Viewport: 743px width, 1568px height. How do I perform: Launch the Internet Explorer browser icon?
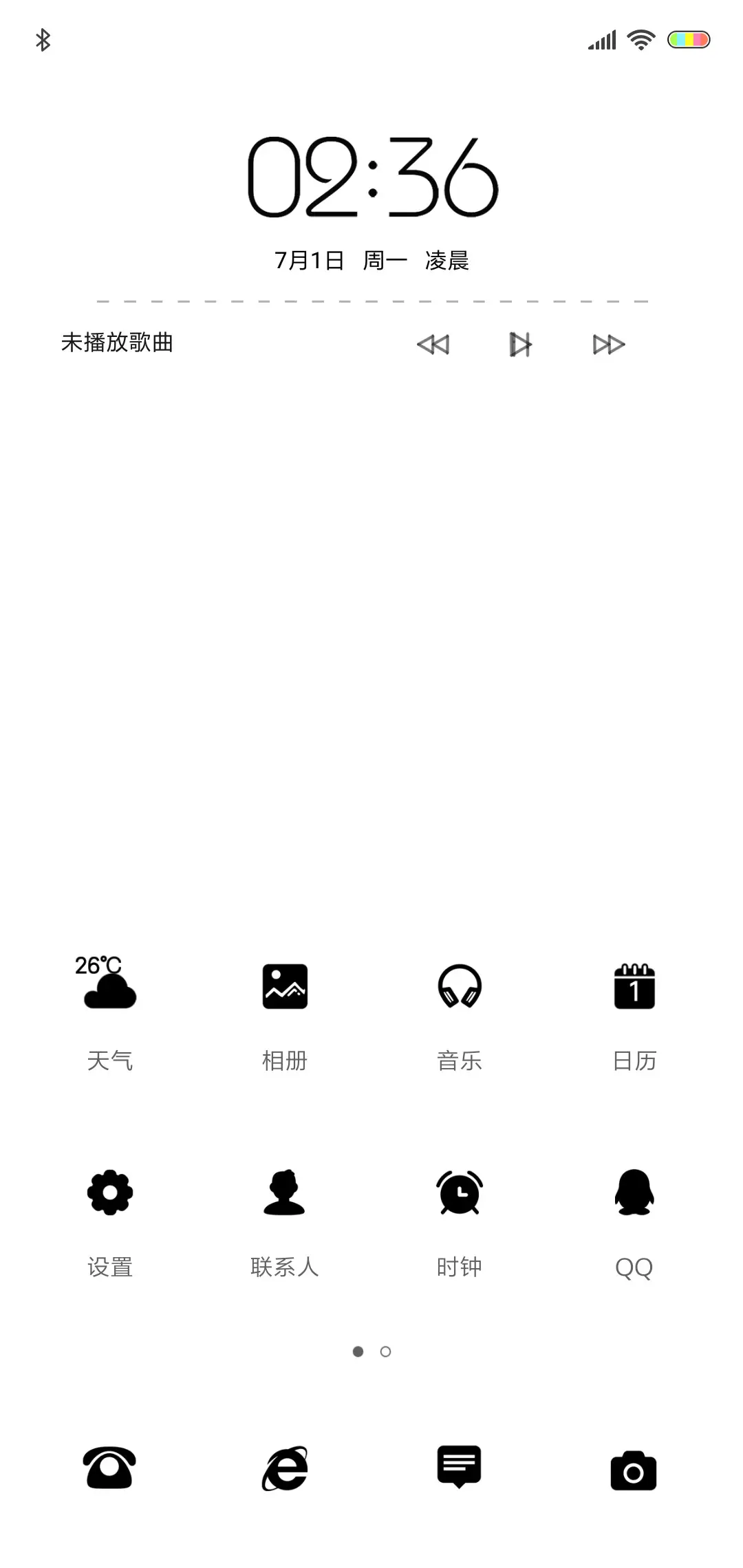(285, 1470)
